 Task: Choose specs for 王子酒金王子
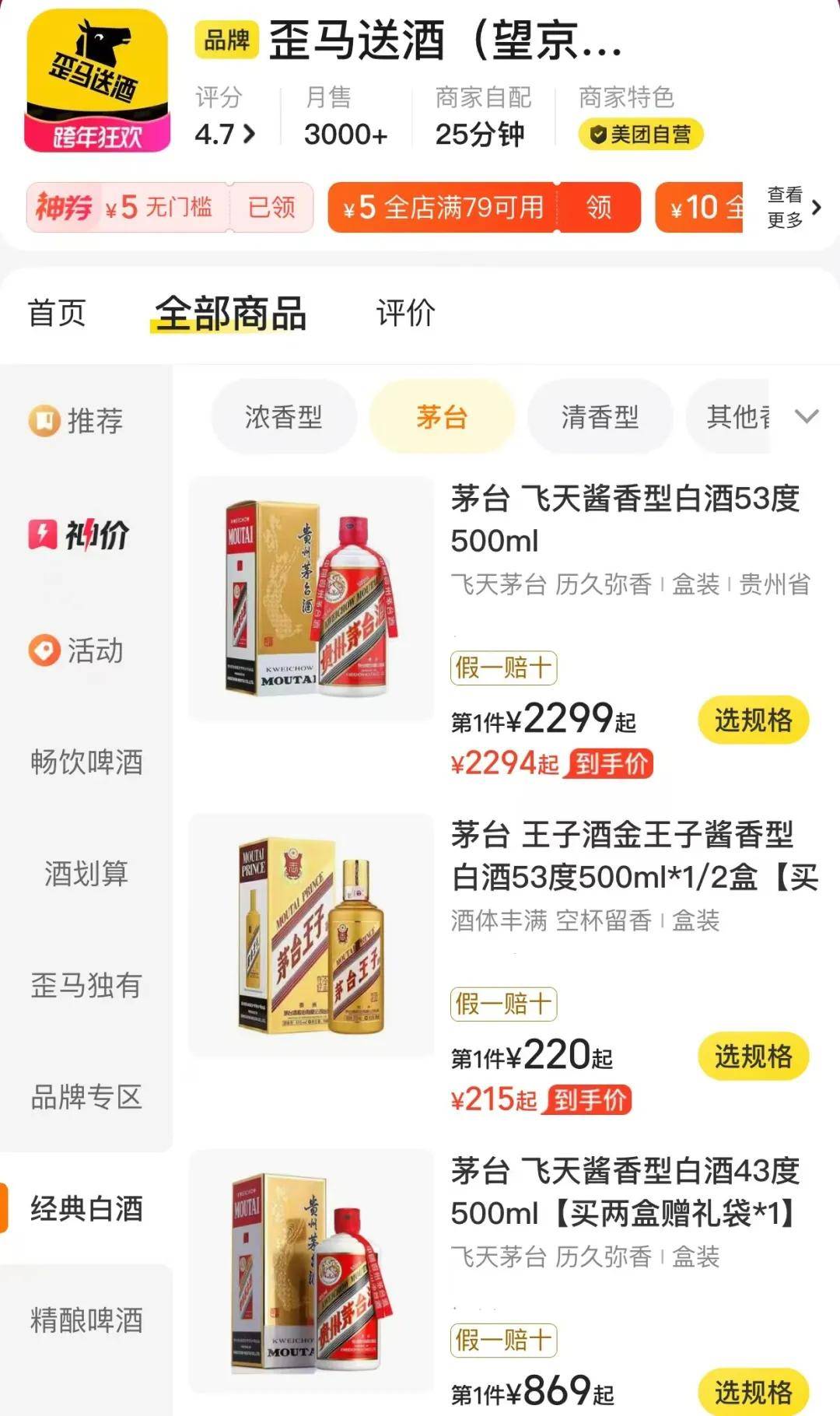click(753, 1057)
